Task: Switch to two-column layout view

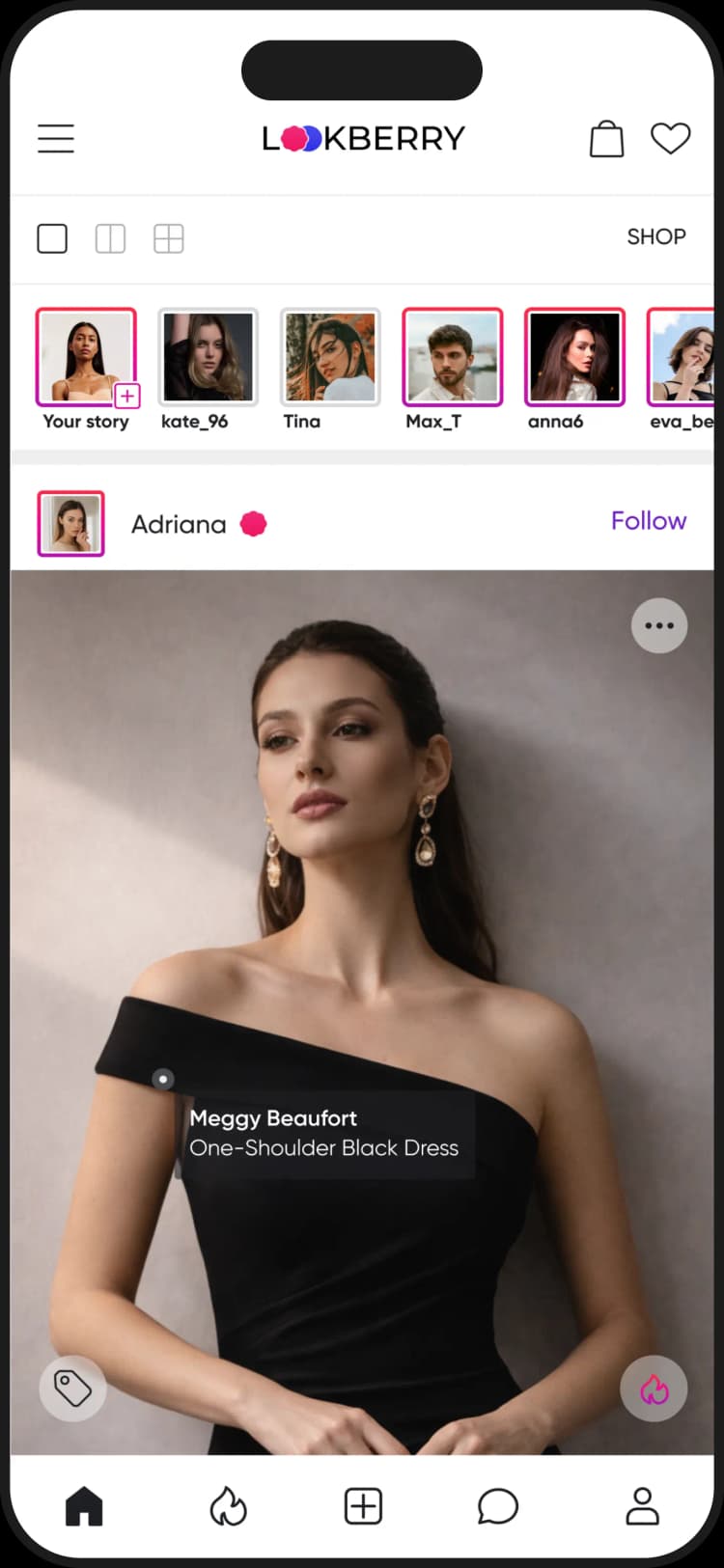Action: click(110, 238)
